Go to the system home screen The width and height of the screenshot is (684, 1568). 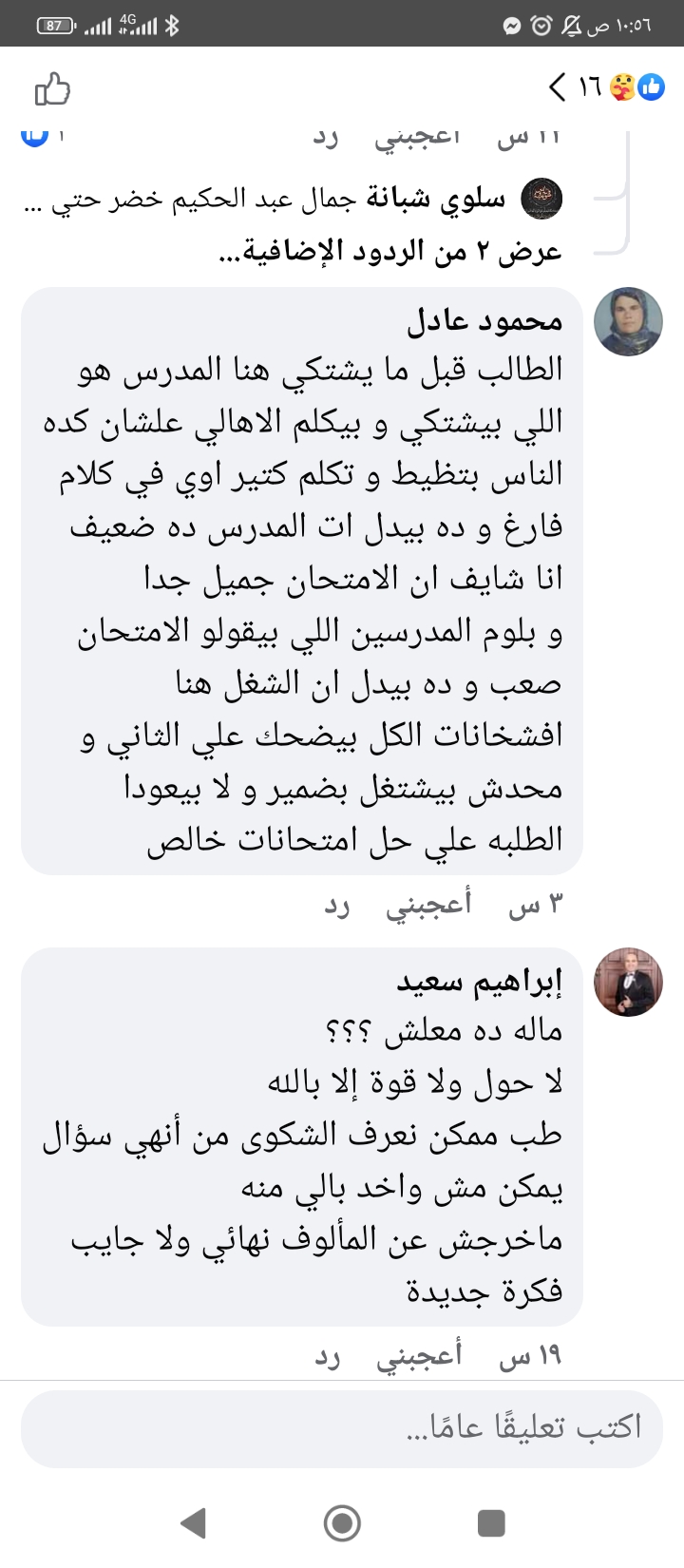pos(342,1523)
